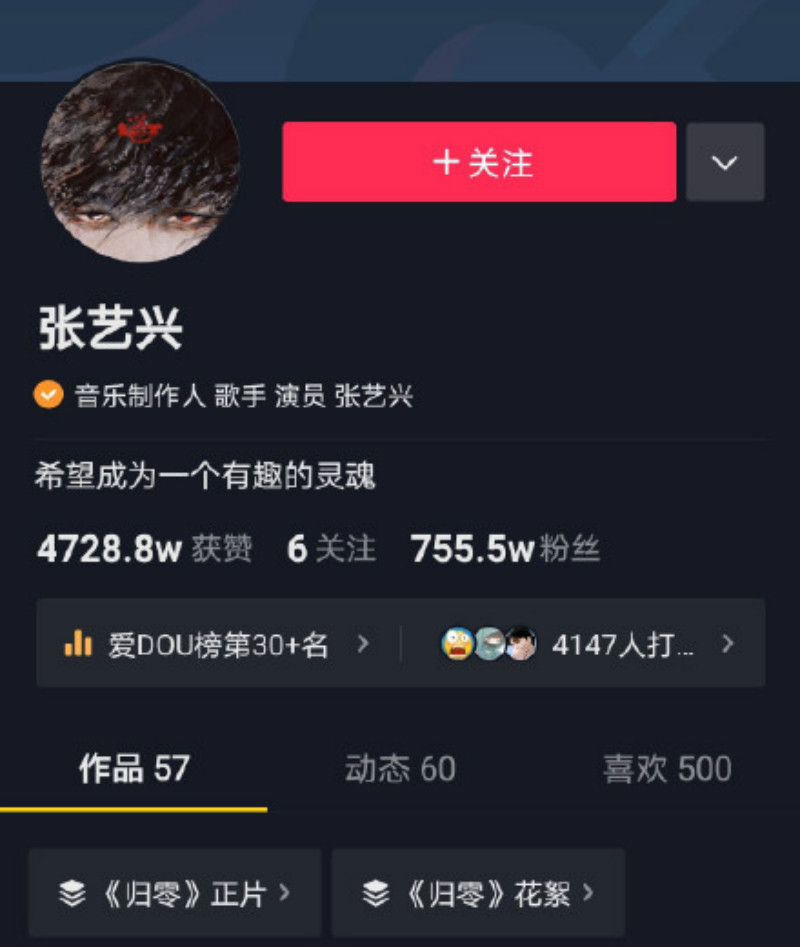
Task: Open the 《归零》正片 collection
Action: point(175,892)
